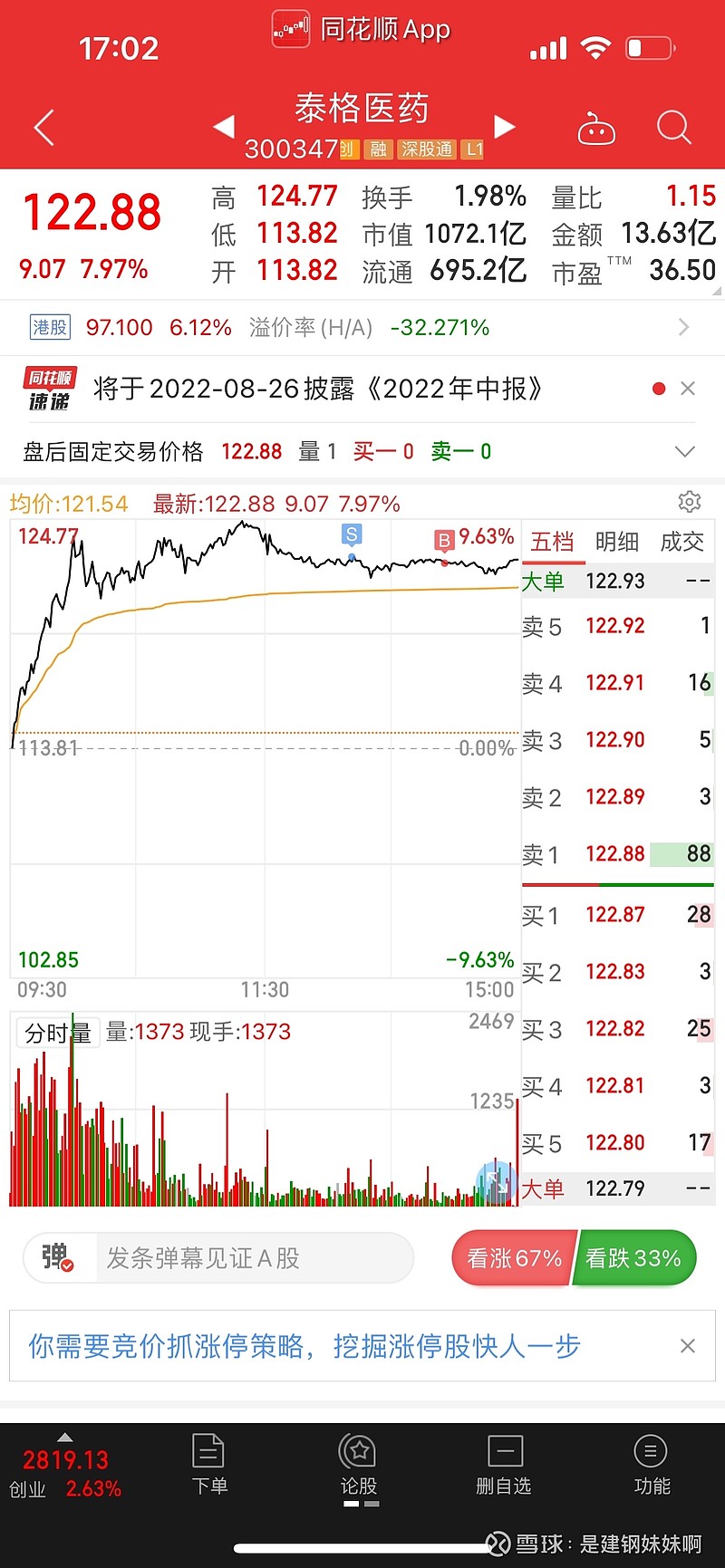Switch to the 成交 tab
The height and width of the screenshot is (1568, 725).
tap(682, 542)
